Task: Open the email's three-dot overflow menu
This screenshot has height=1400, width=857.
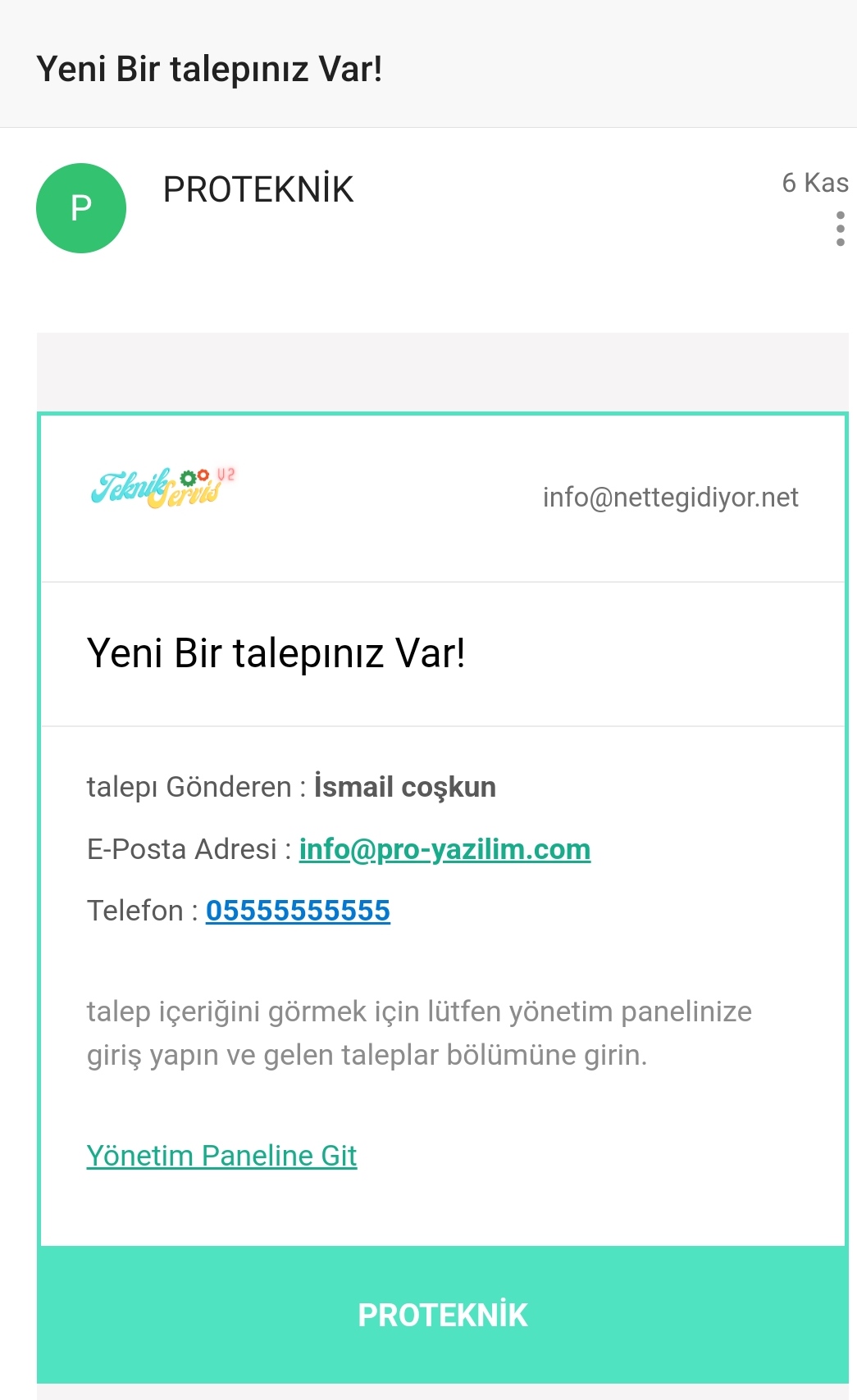Action: 840,229
